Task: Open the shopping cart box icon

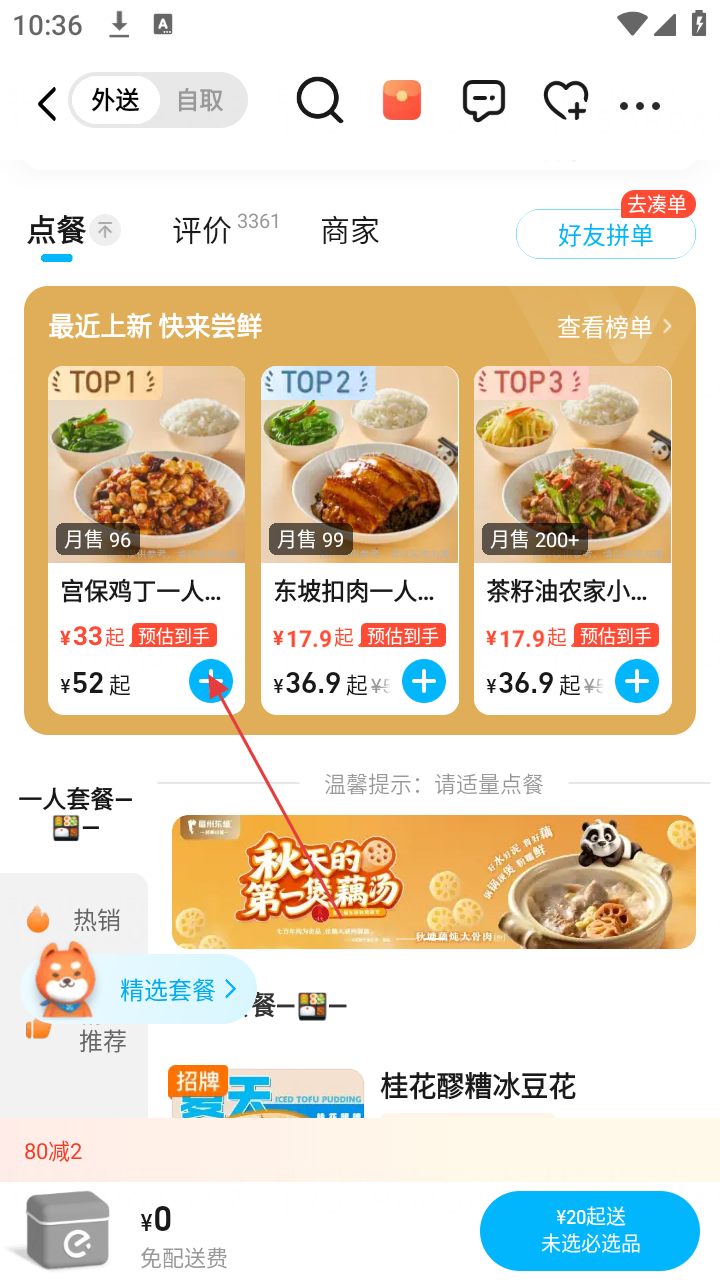Action: [x=66, y=1228]
